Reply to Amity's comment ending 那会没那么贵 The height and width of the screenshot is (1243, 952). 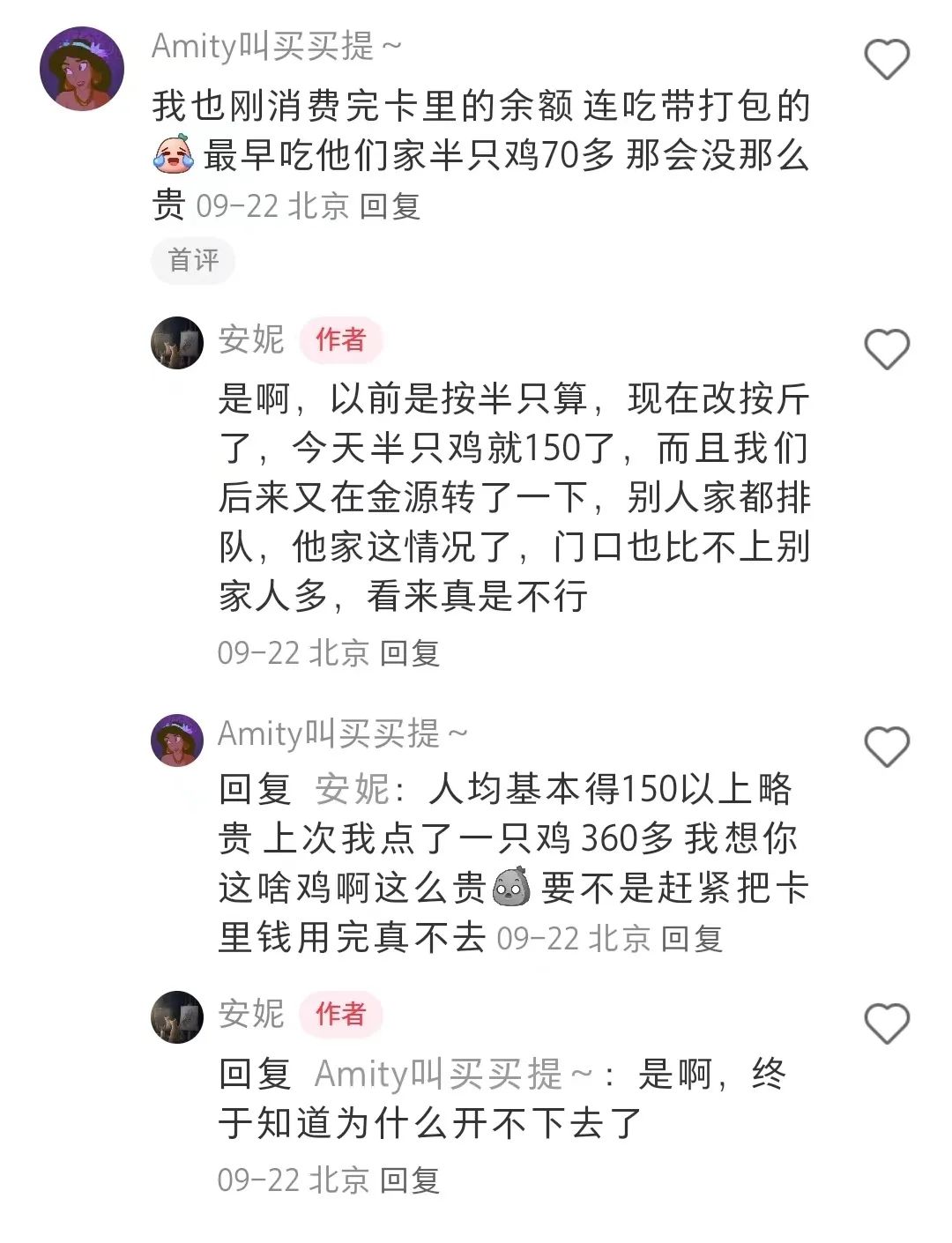click(390, 206)
